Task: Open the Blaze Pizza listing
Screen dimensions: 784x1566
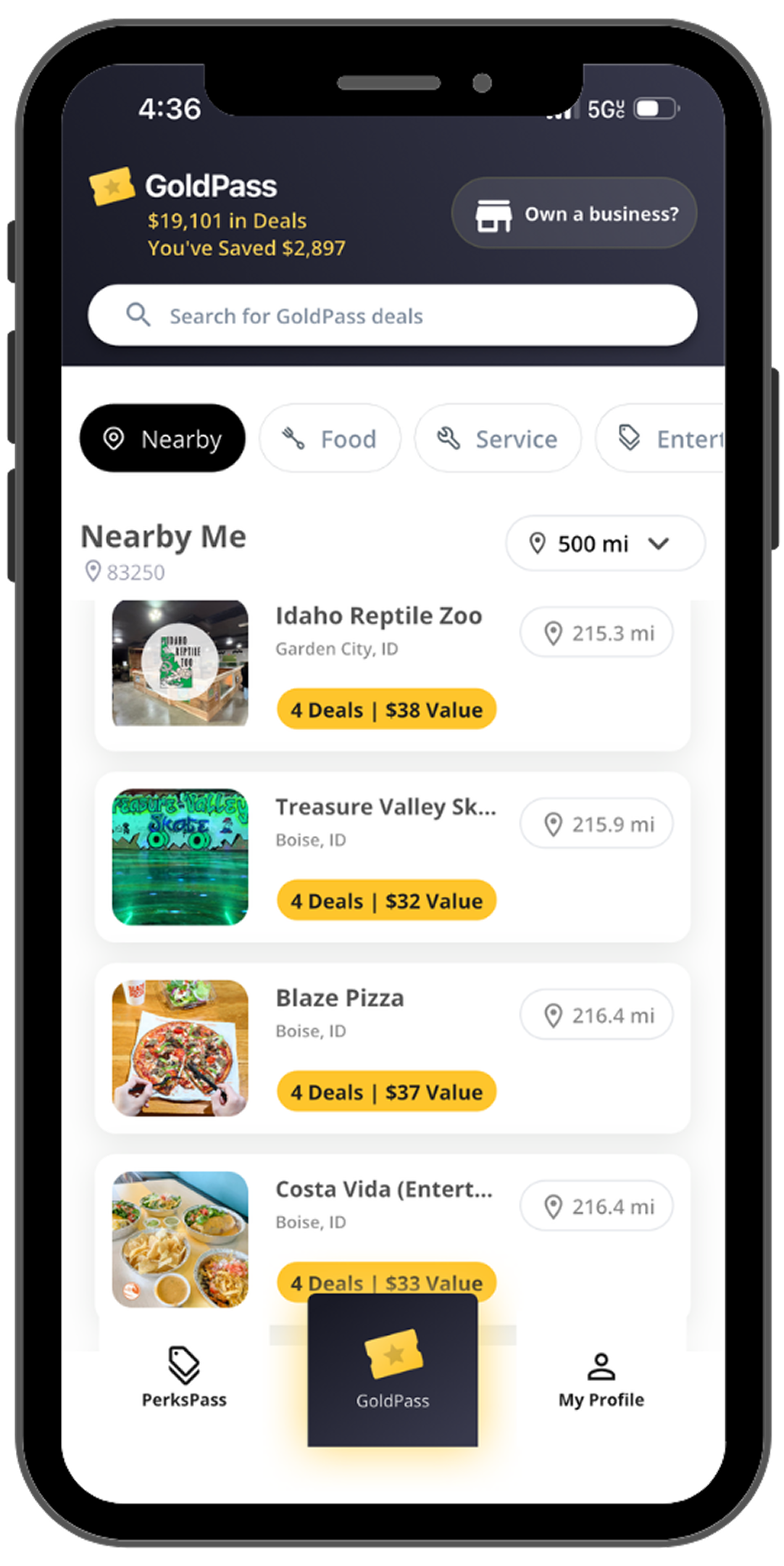Action: coord(392,1048)
